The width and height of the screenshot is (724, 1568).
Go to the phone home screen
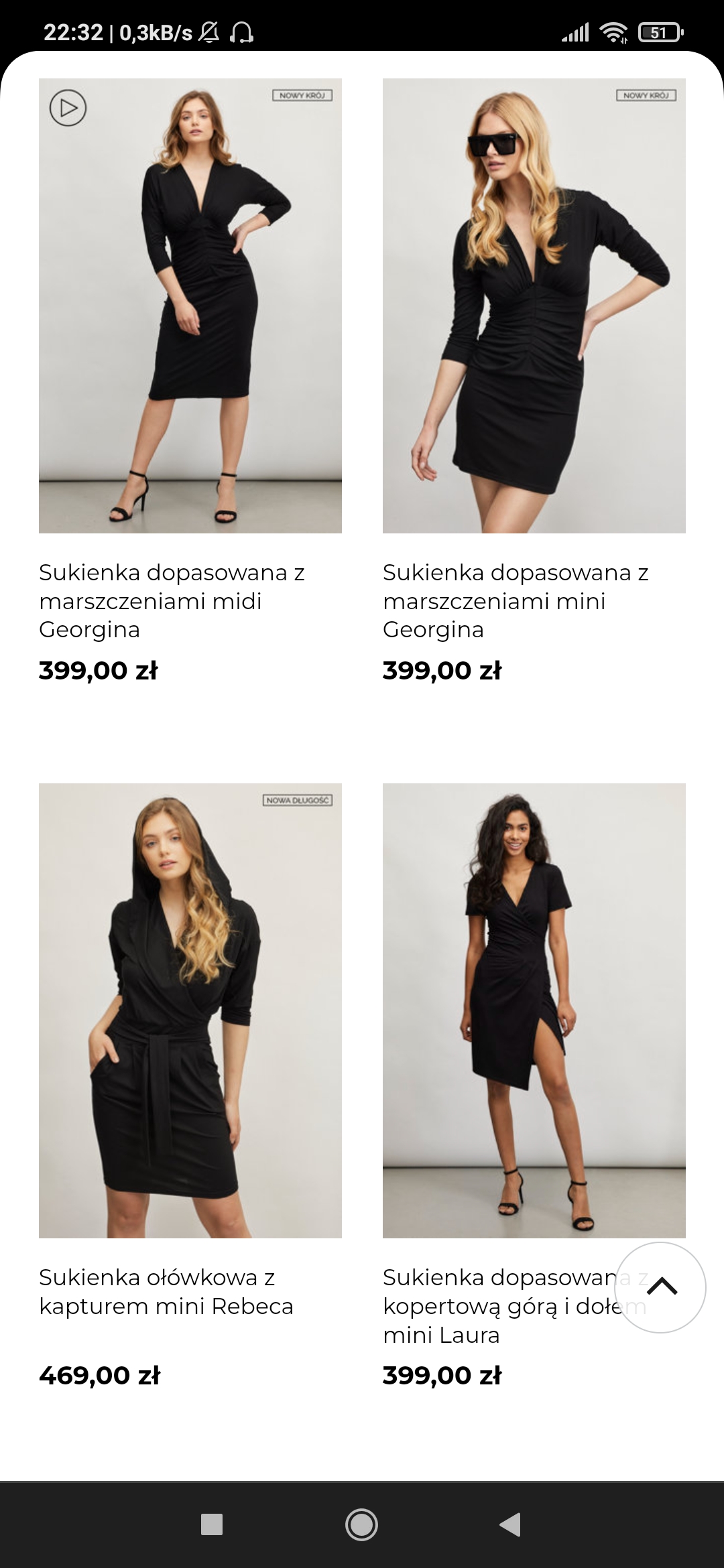pos(361,1524)
